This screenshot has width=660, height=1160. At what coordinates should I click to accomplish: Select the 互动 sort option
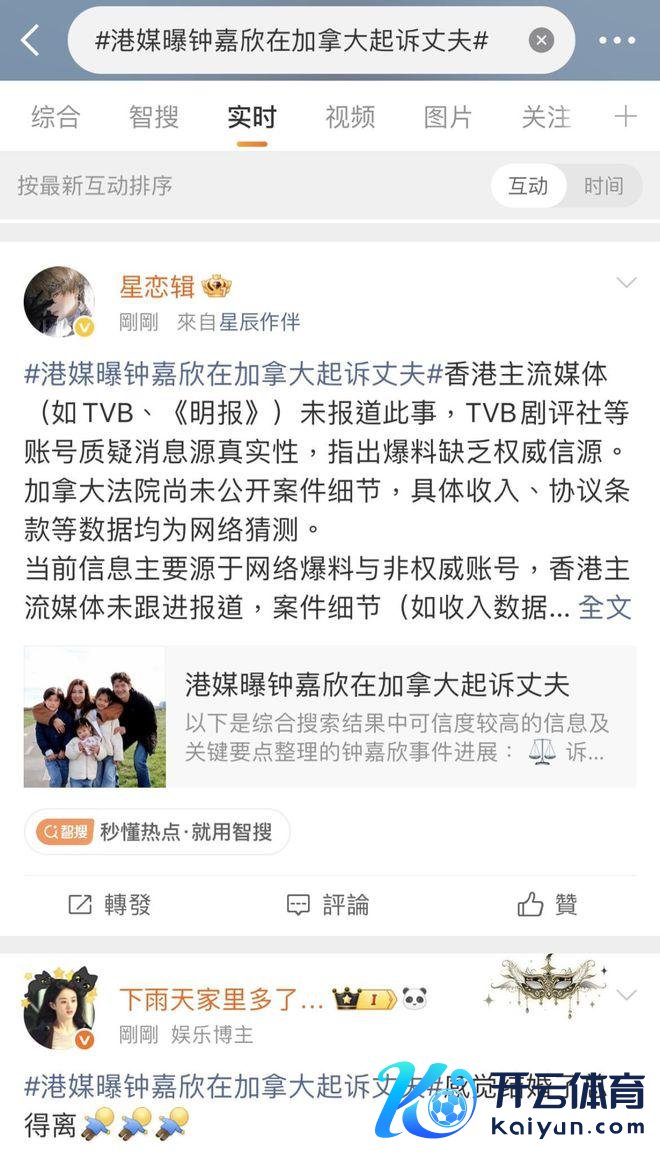[528, 186]
